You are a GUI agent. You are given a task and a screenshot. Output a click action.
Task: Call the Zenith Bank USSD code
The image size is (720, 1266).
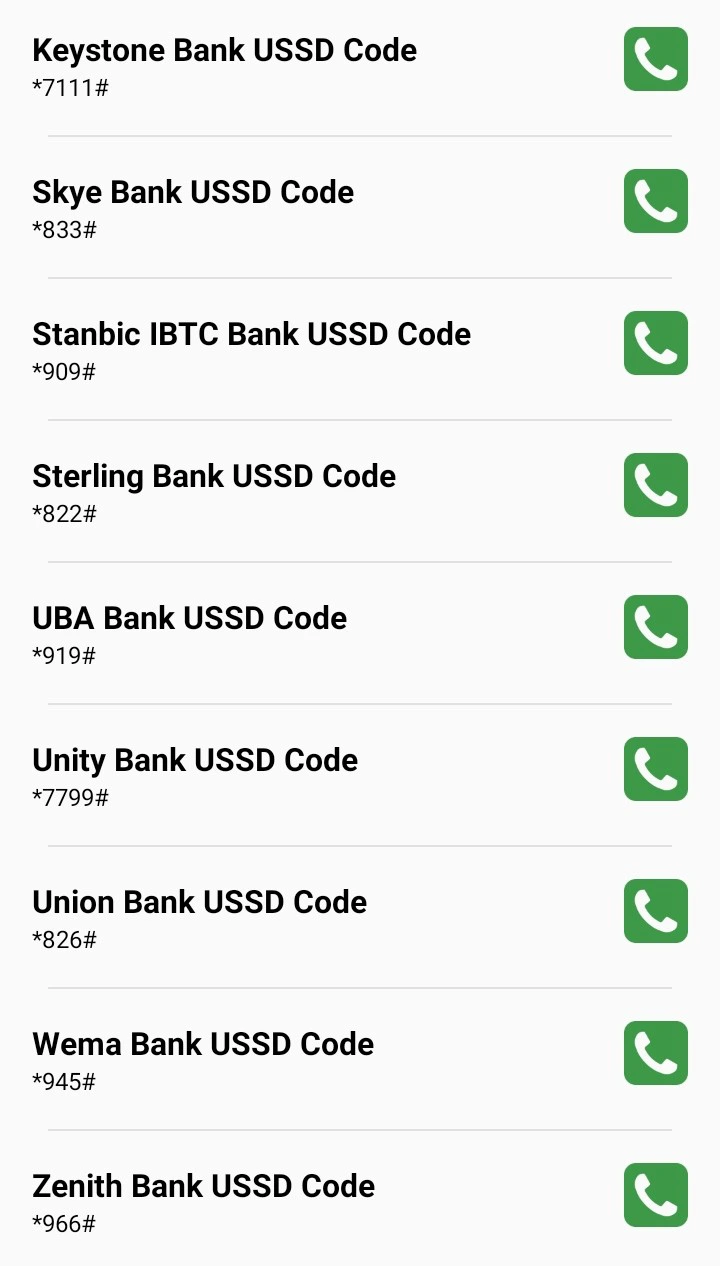pyautogui.click(x=656, y=1195)
